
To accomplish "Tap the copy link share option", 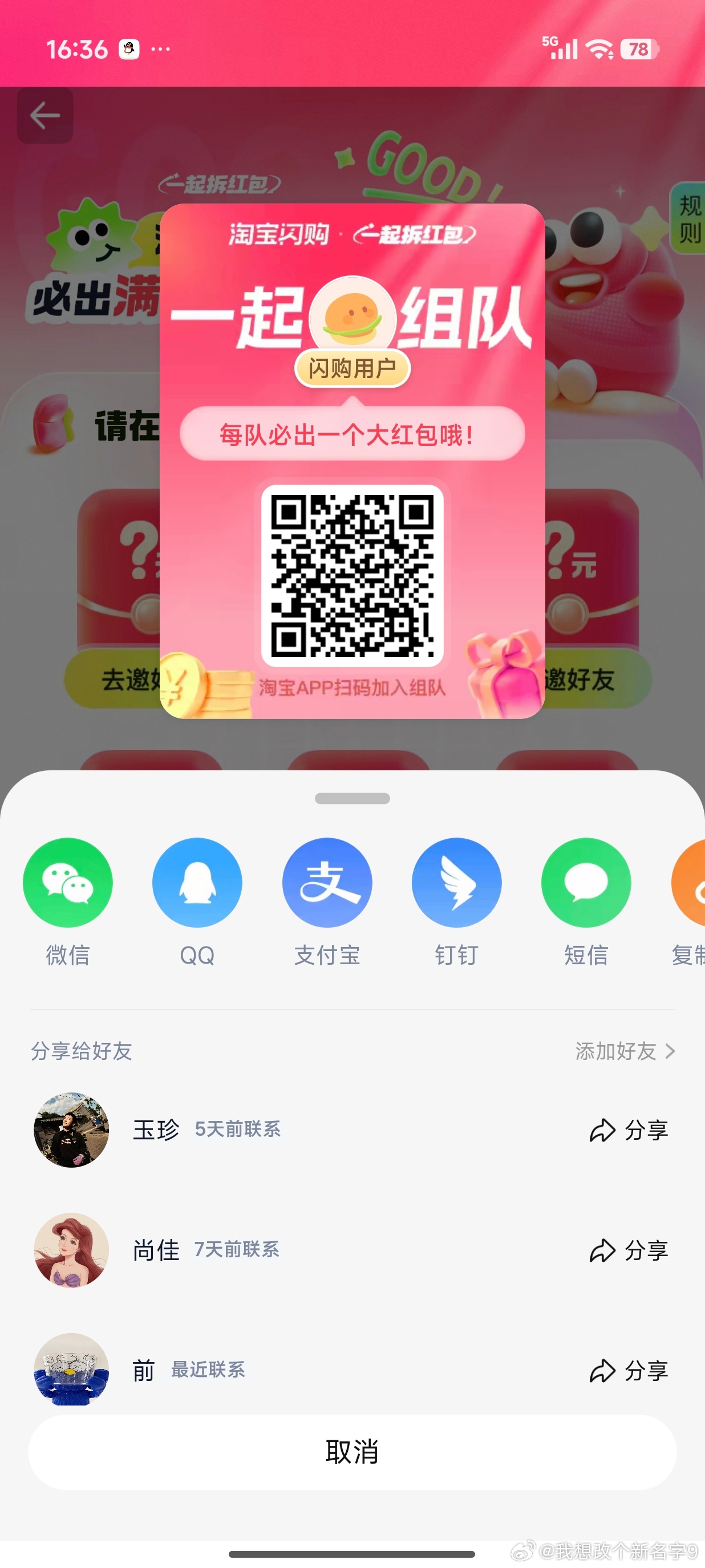I will 690,889.
